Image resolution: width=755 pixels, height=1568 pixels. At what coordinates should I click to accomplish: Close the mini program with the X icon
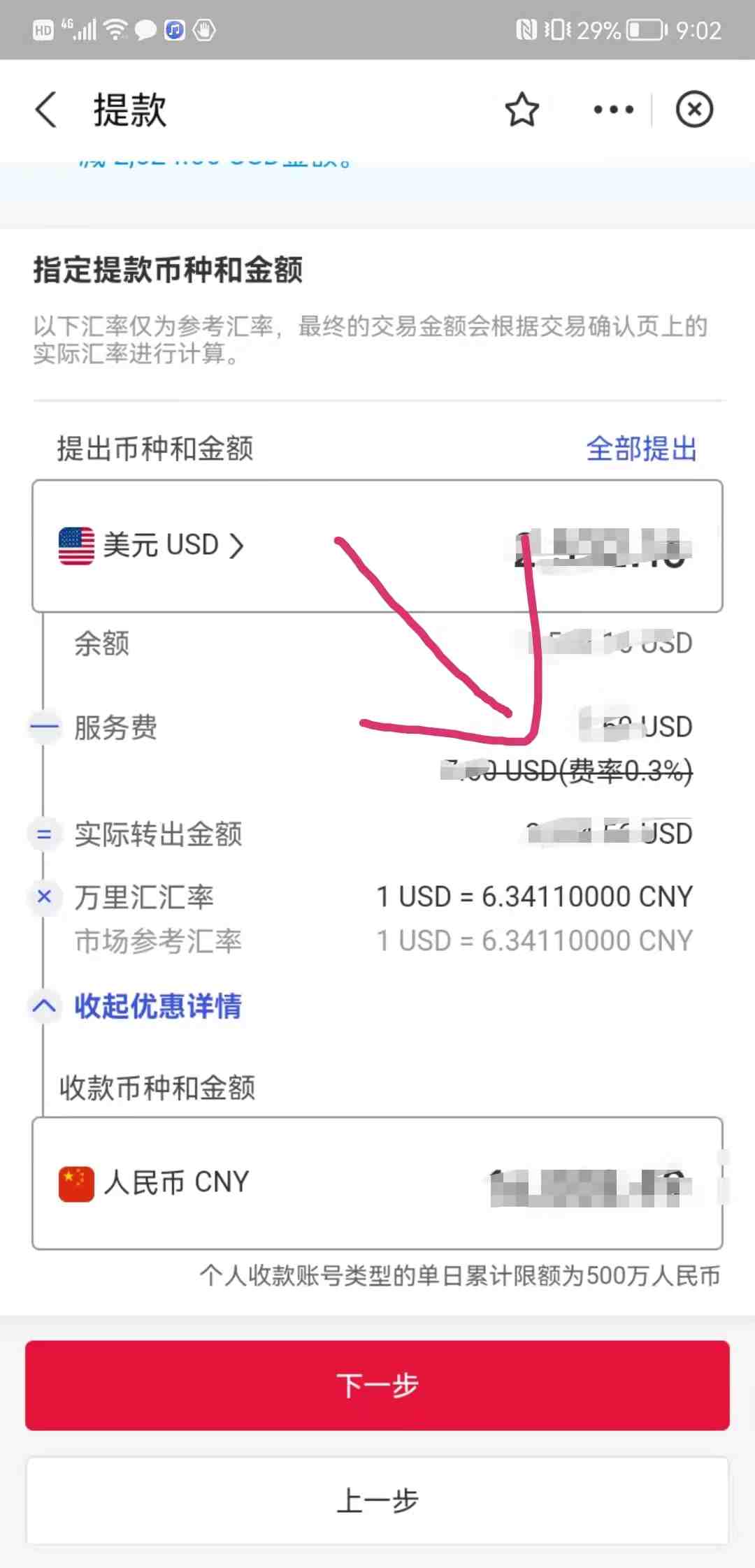(x=693, y=110)
